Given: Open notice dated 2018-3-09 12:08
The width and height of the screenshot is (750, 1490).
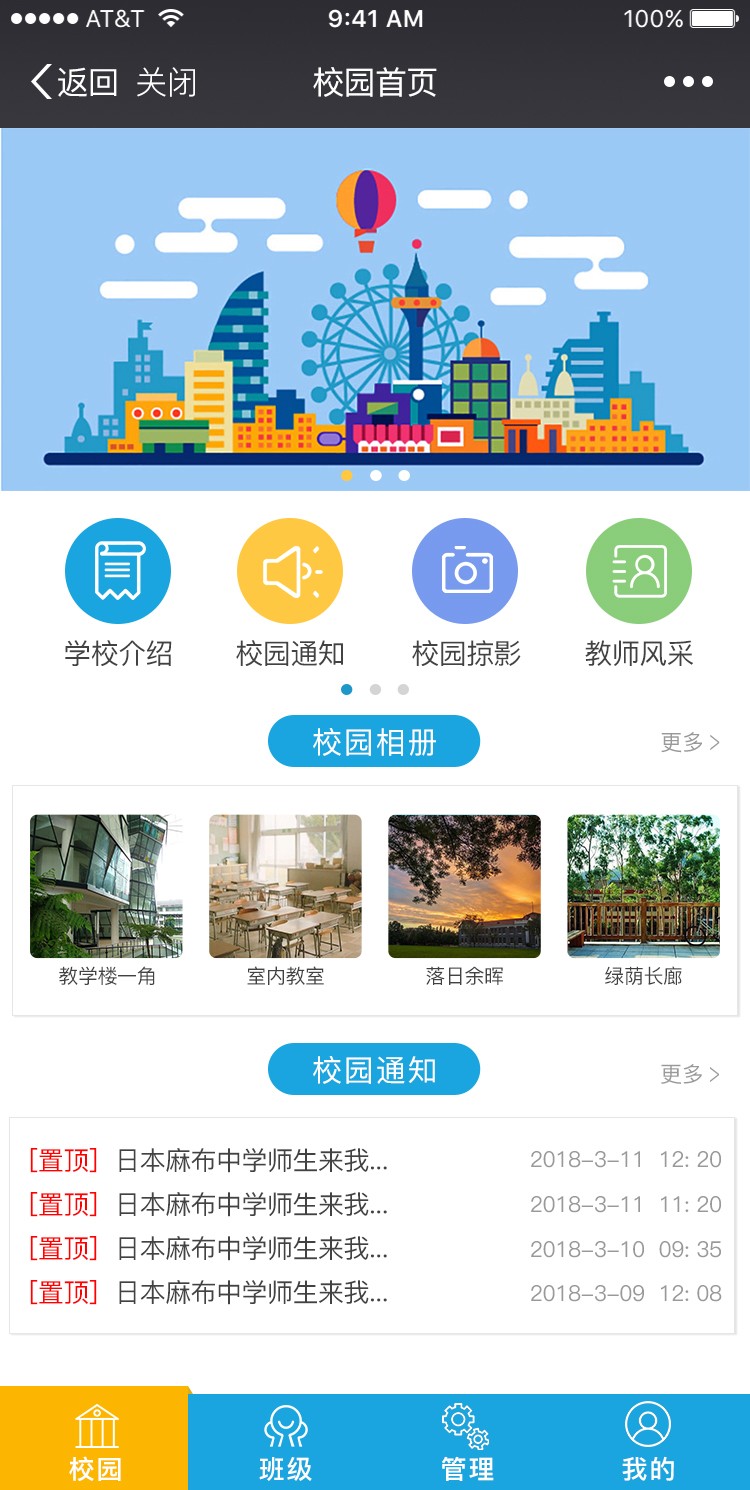Looking at the screenshot, I should pos(375,1293).
